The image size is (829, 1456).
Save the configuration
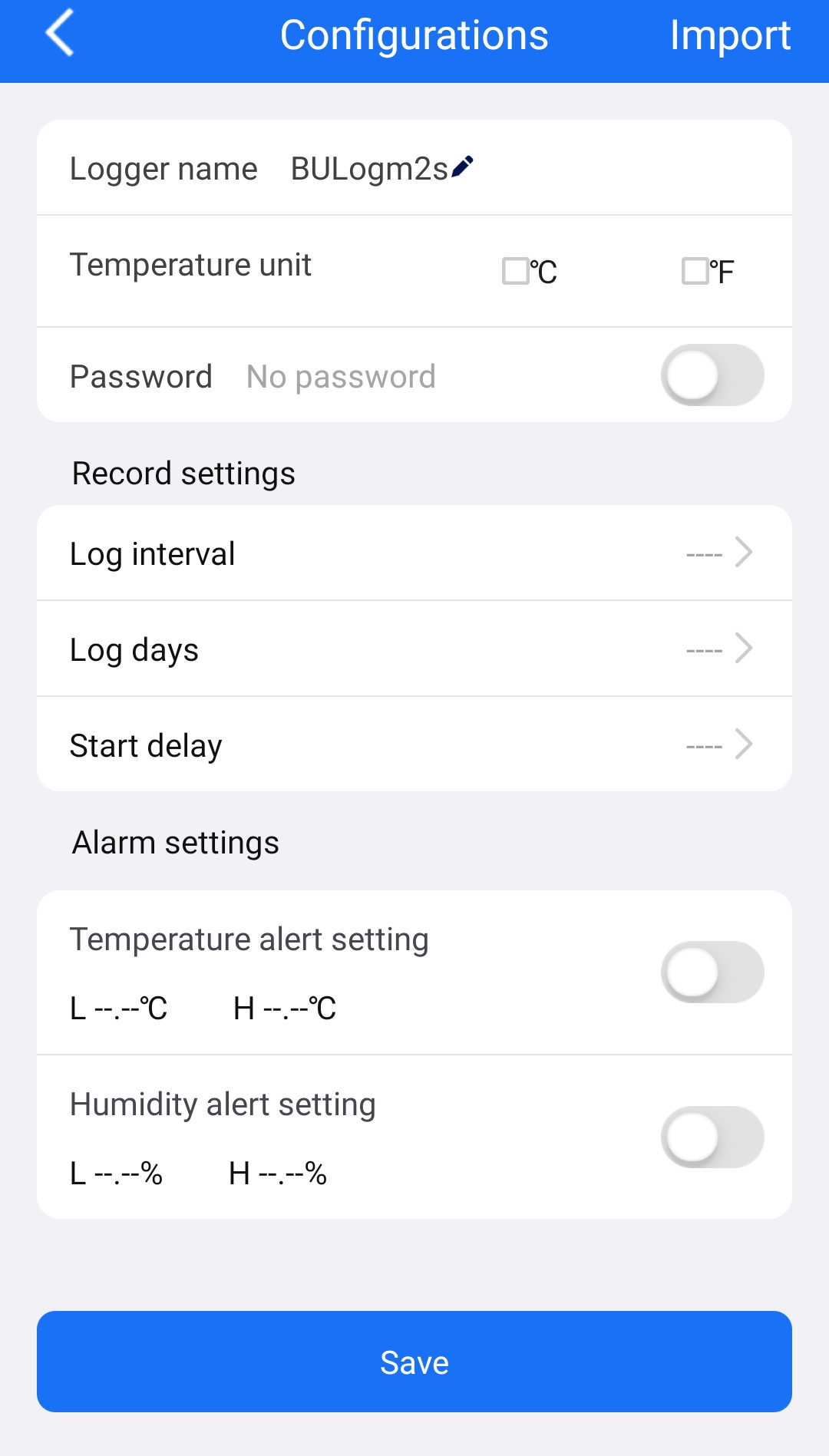(414, 1362)
